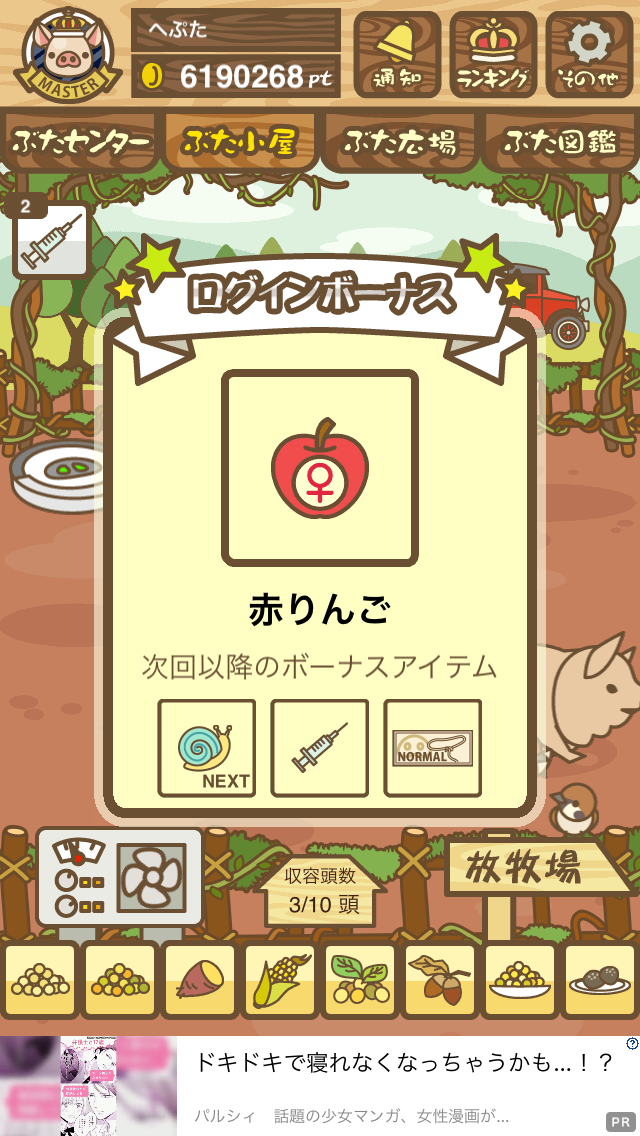640x1136 pixels.
Task: Open その他 settings gear
Action: click(589, 54)
